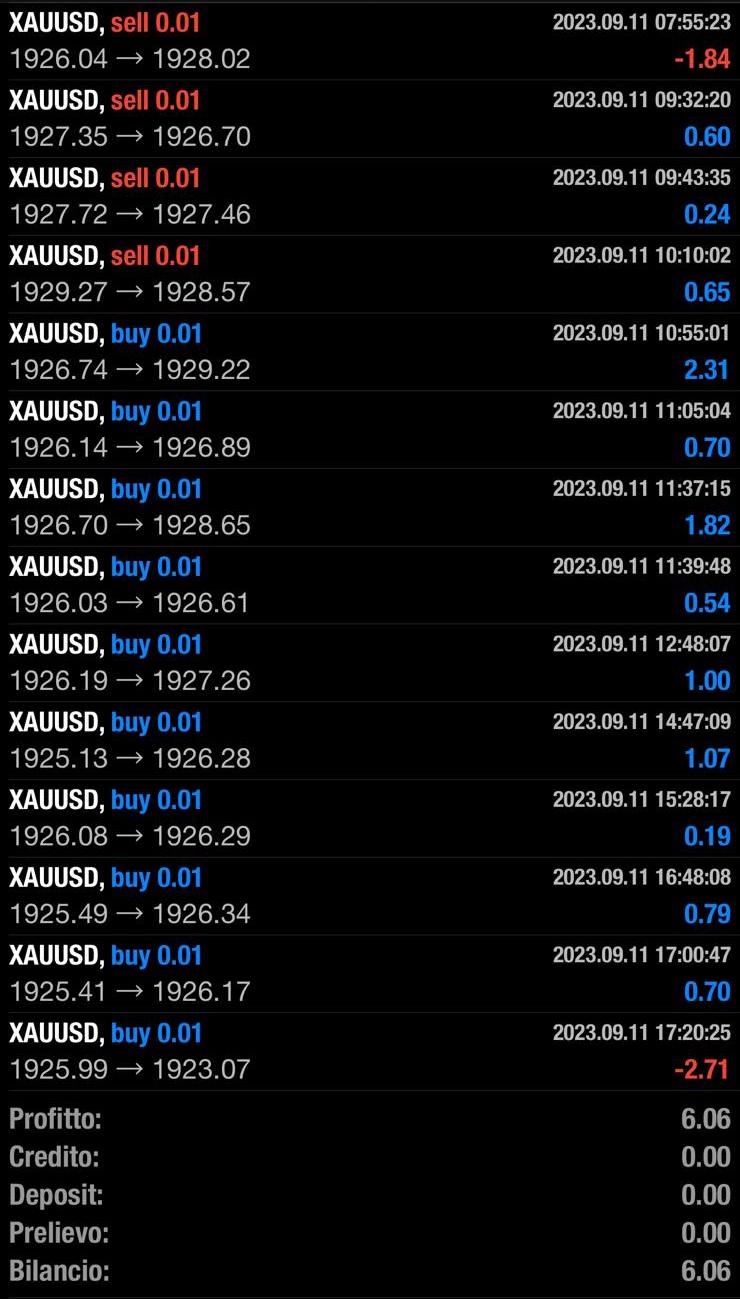This screenshot has height=1299, width=740.
Task: Open the sell trade 1929.27 → 1928.57
Action: click(370, 275)
